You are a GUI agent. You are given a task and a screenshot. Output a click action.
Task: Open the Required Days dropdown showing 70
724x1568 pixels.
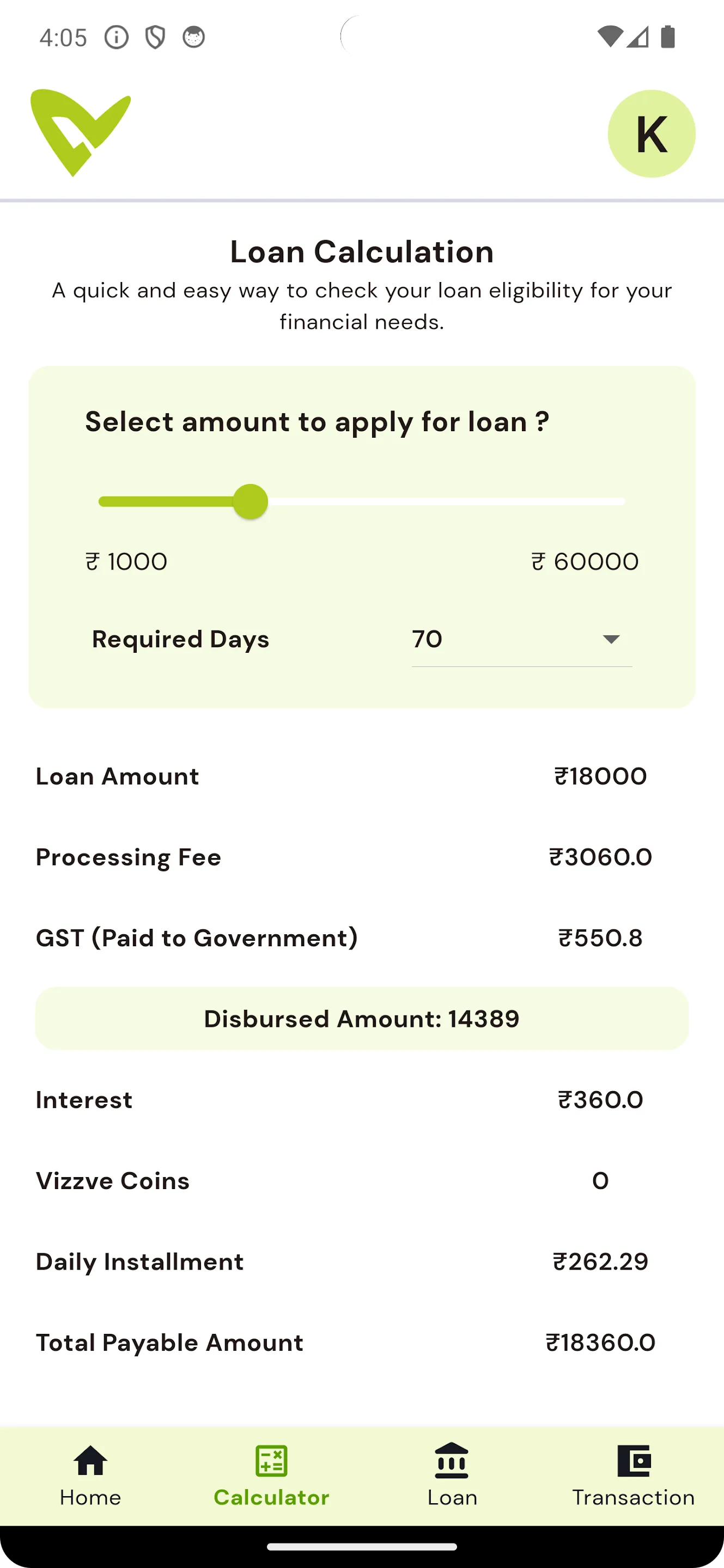521,639
